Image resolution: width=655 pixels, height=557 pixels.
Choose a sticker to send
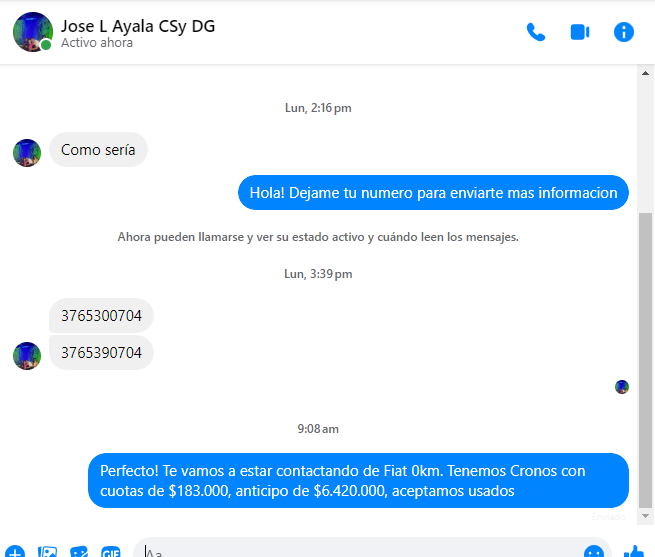tap(79, 551)
